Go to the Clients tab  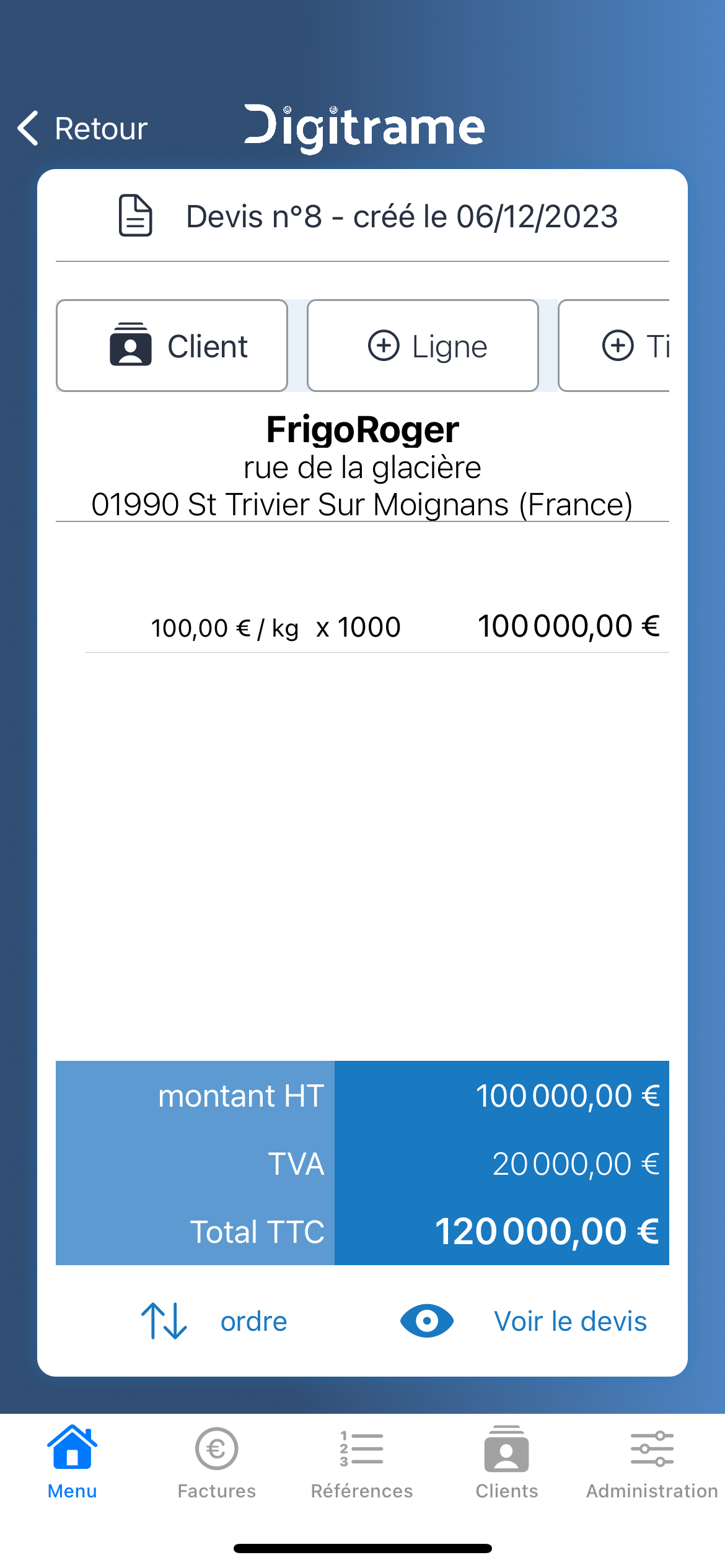507,1462
